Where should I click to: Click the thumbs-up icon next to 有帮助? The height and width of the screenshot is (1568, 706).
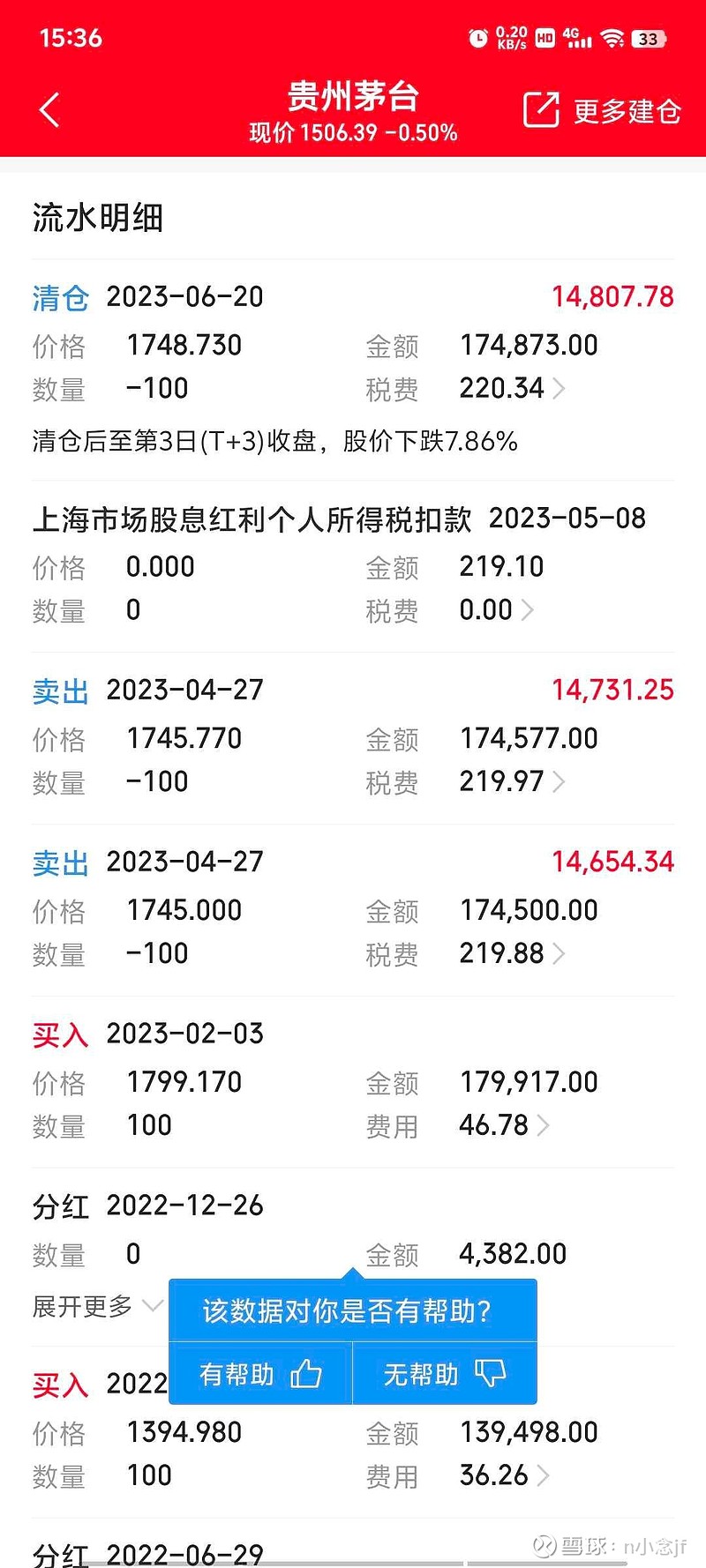[304, 1372]
